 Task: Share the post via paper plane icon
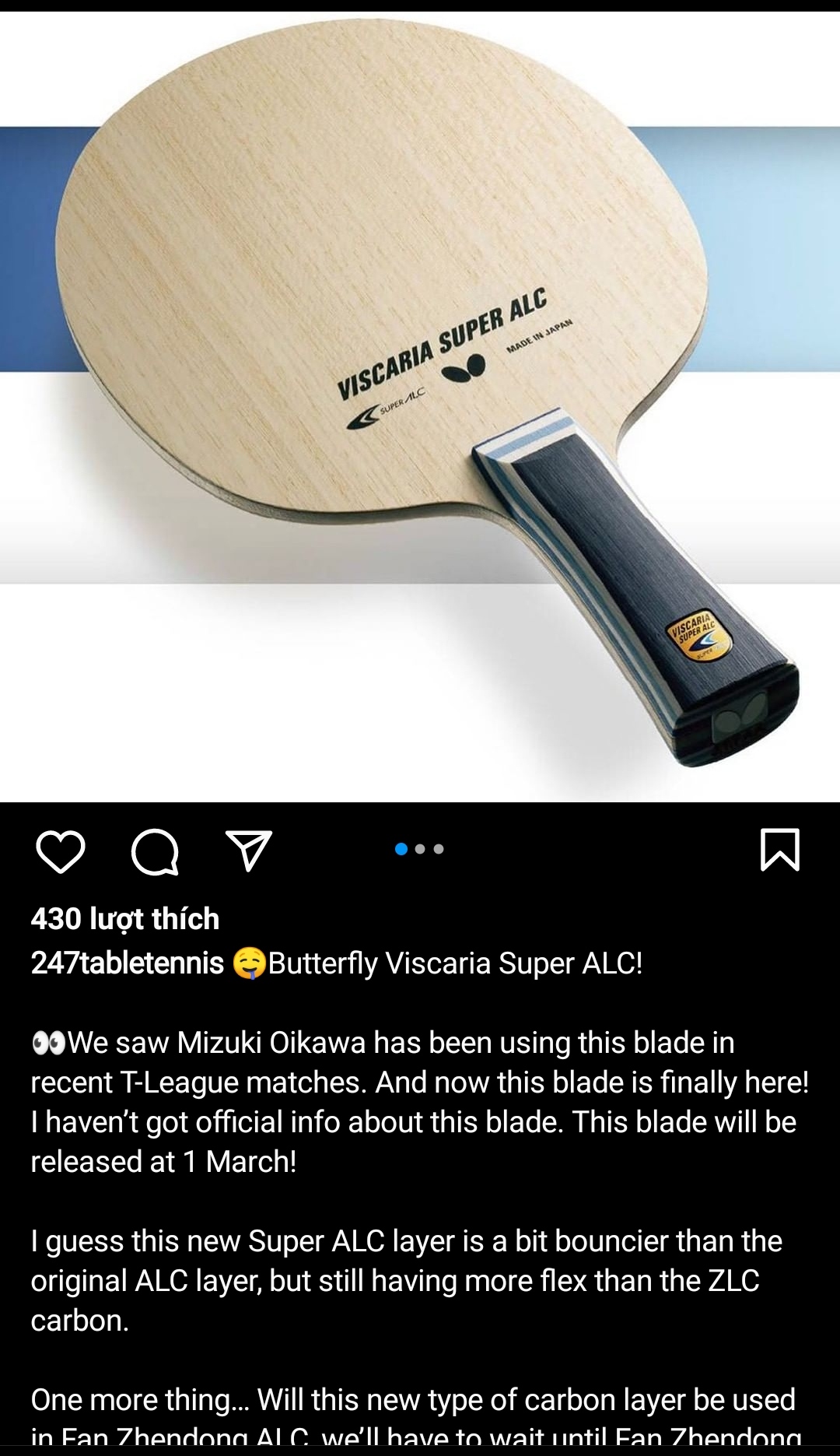pyautogui.click(x=249, y=850)
